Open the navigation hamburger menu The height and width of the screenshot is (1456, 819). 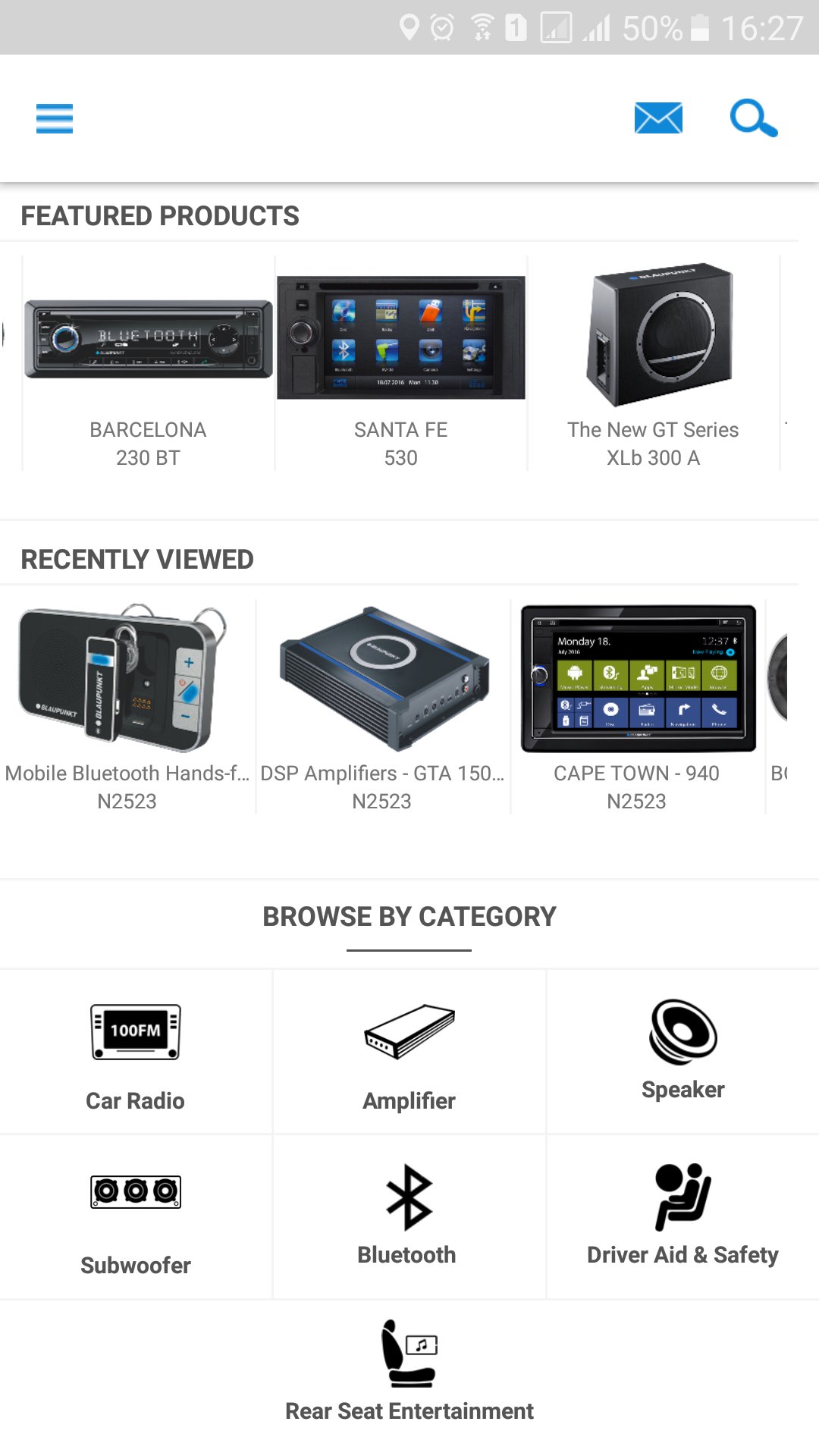54,118
